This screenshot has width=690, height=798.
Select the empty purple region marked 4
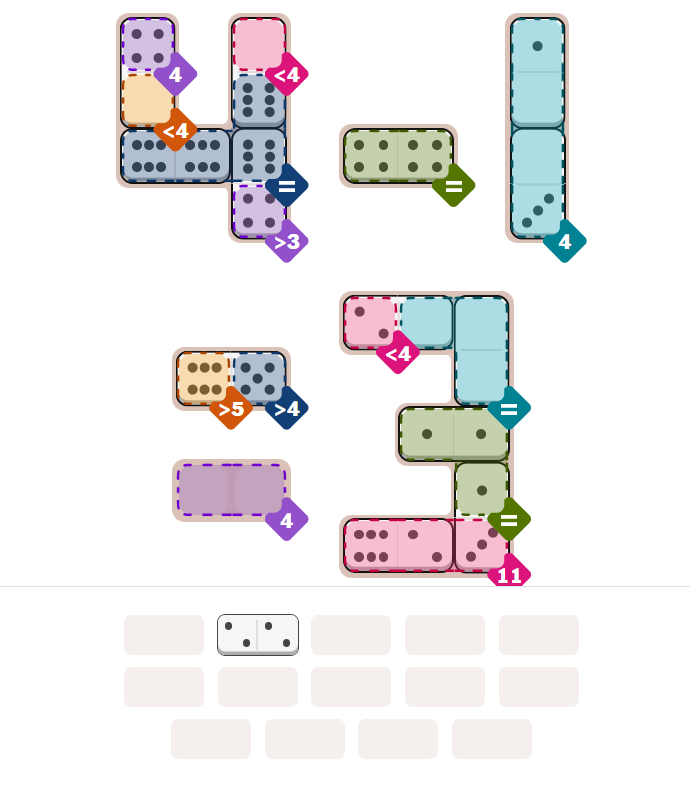coord(231,490)
